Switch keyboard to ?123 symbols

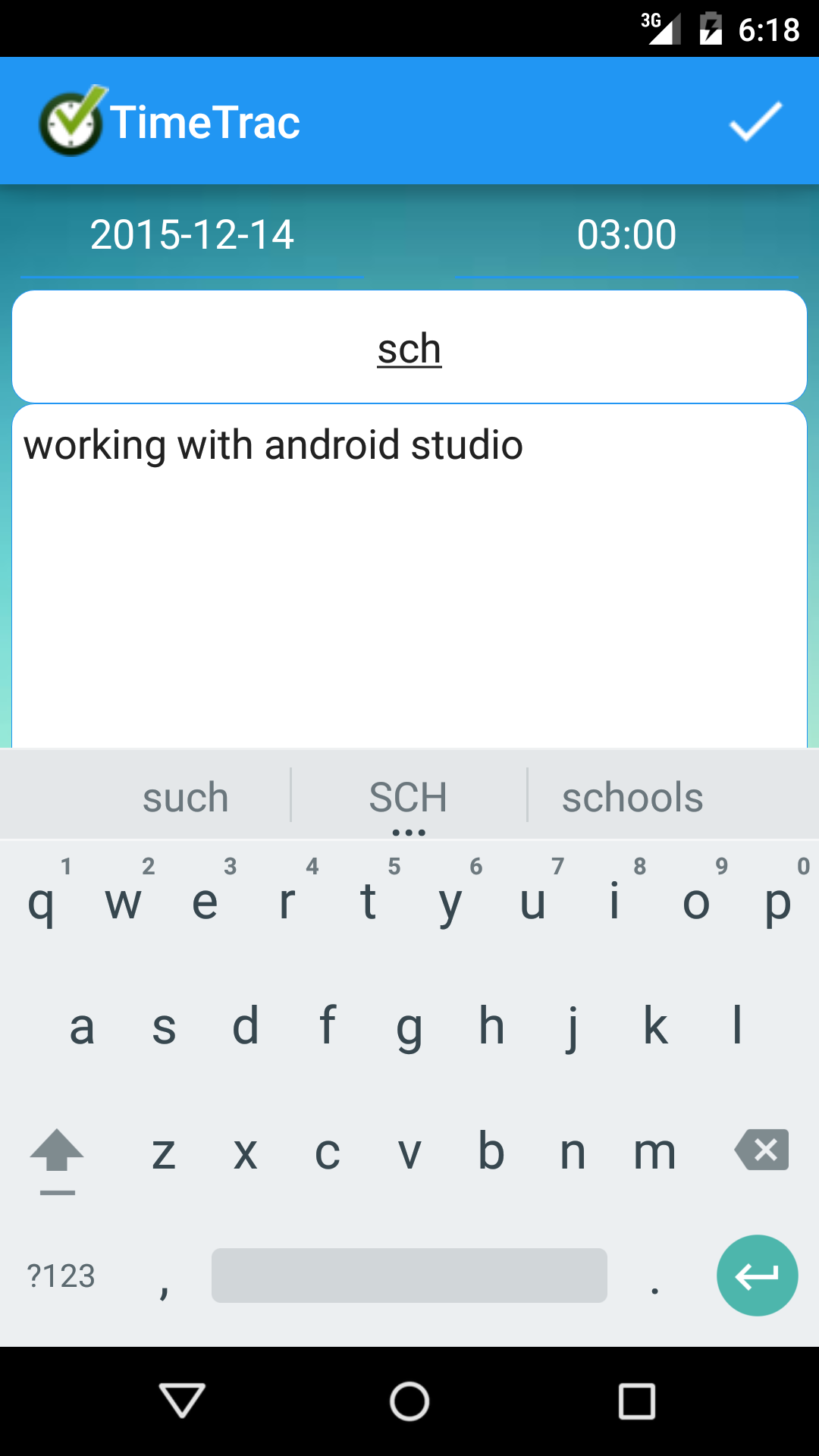[61, 1276]
